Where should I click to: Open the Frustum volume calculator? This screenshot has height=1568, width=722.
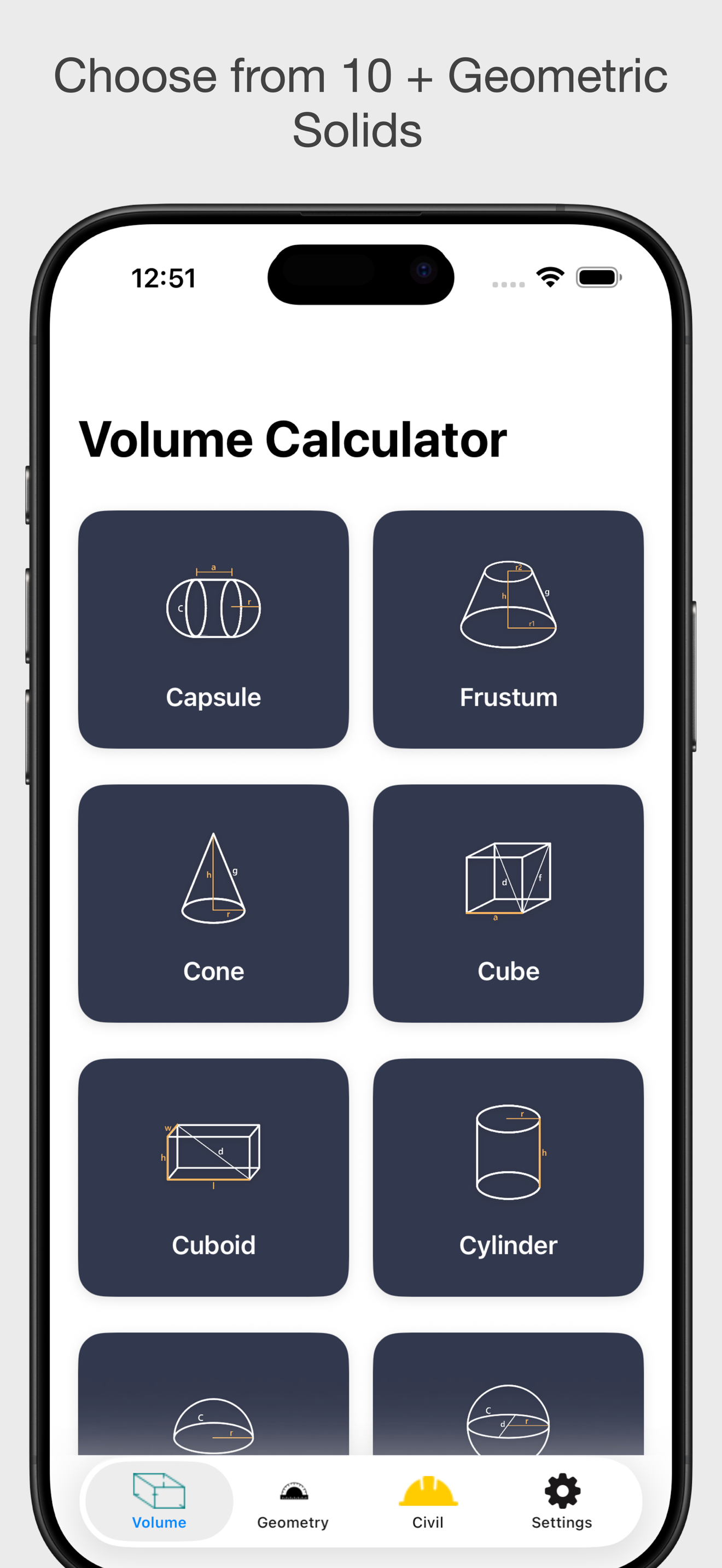tap(509, 630)
